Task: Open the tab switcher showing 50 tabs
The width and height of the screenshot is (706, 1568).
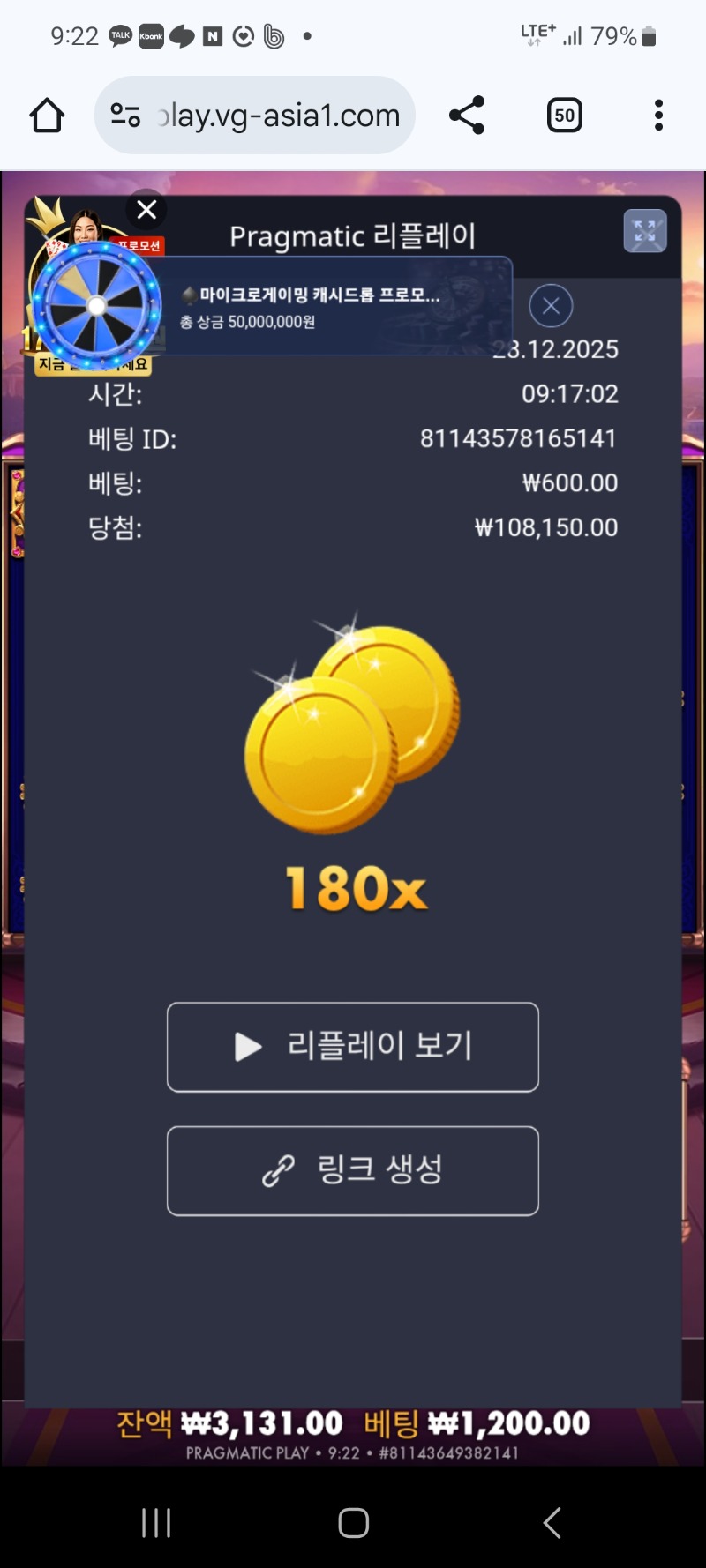Action: (565, 116)
